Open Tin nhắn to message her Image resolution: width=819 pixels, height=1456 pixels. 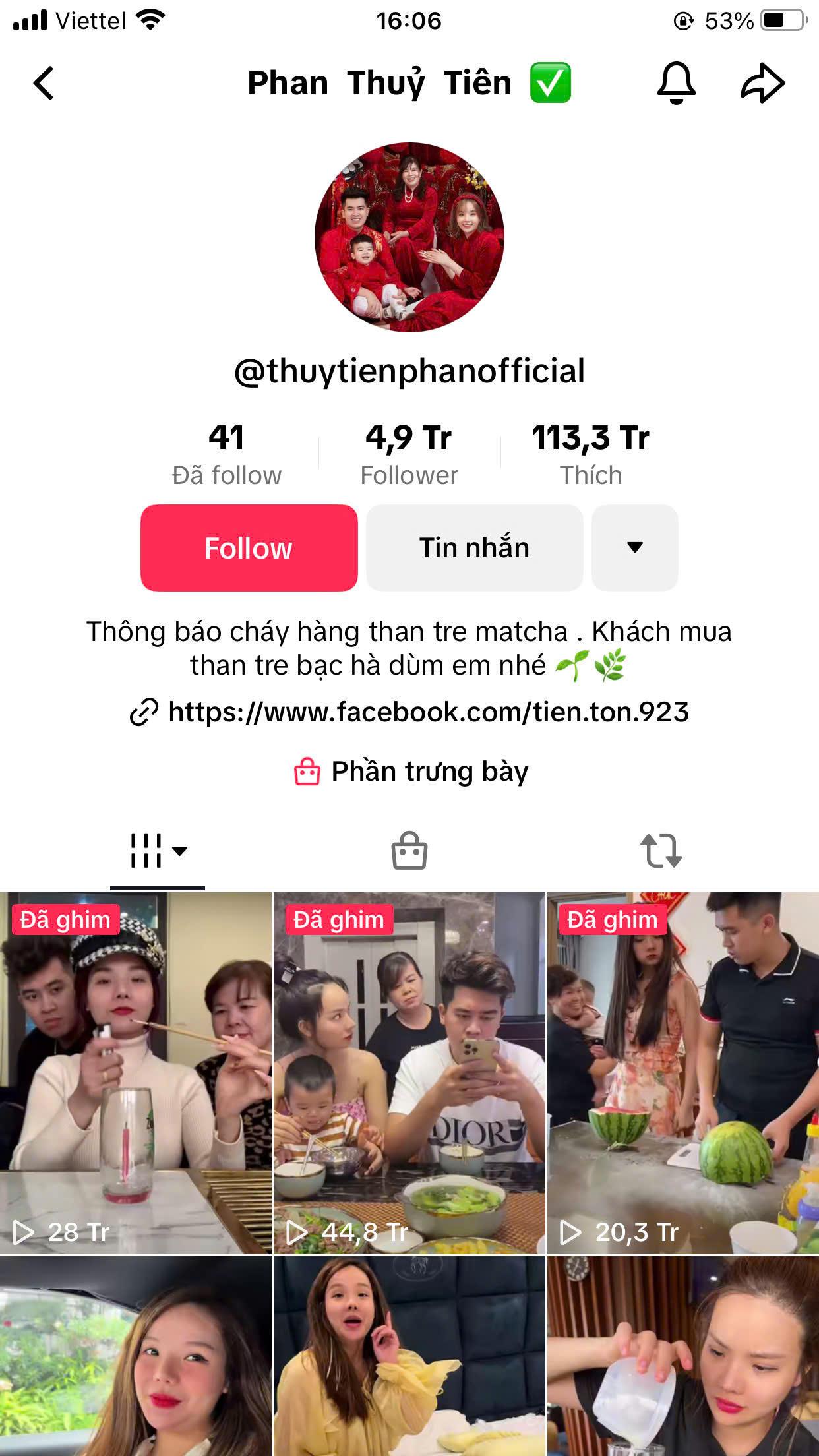(474, 548)
